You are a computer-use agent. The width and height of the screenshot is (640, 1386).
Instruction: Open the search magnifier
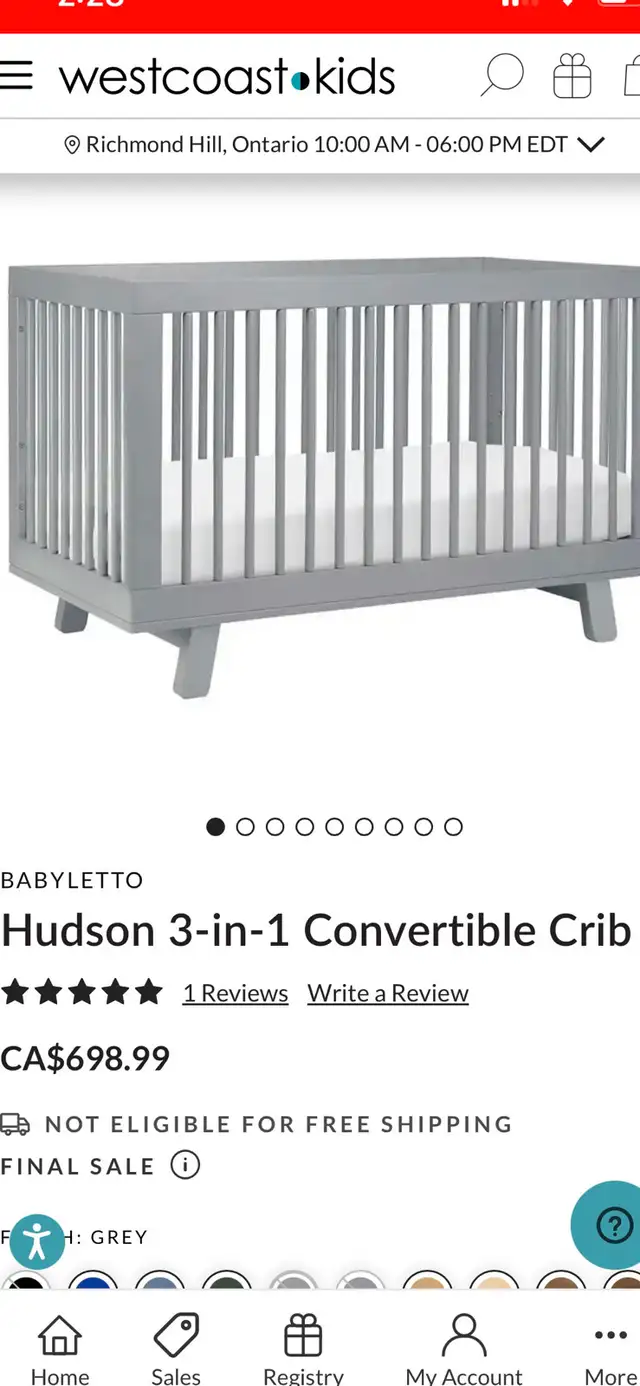[501, 76]
